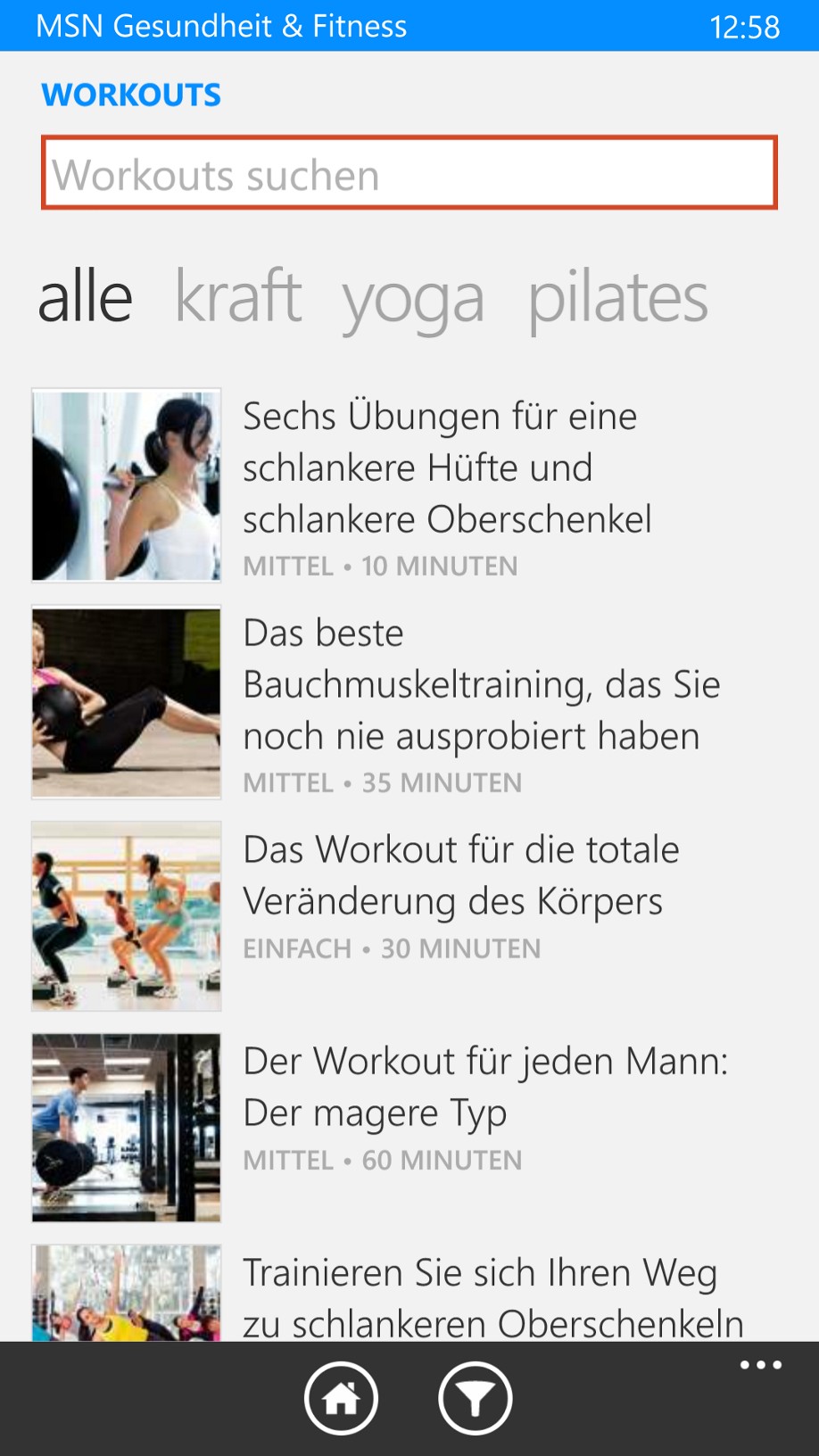This screenshot has width=819, height=1456.
Task: Tap the Workouts suchen search field
Action: pyautogui.click(x=409, y=173)
